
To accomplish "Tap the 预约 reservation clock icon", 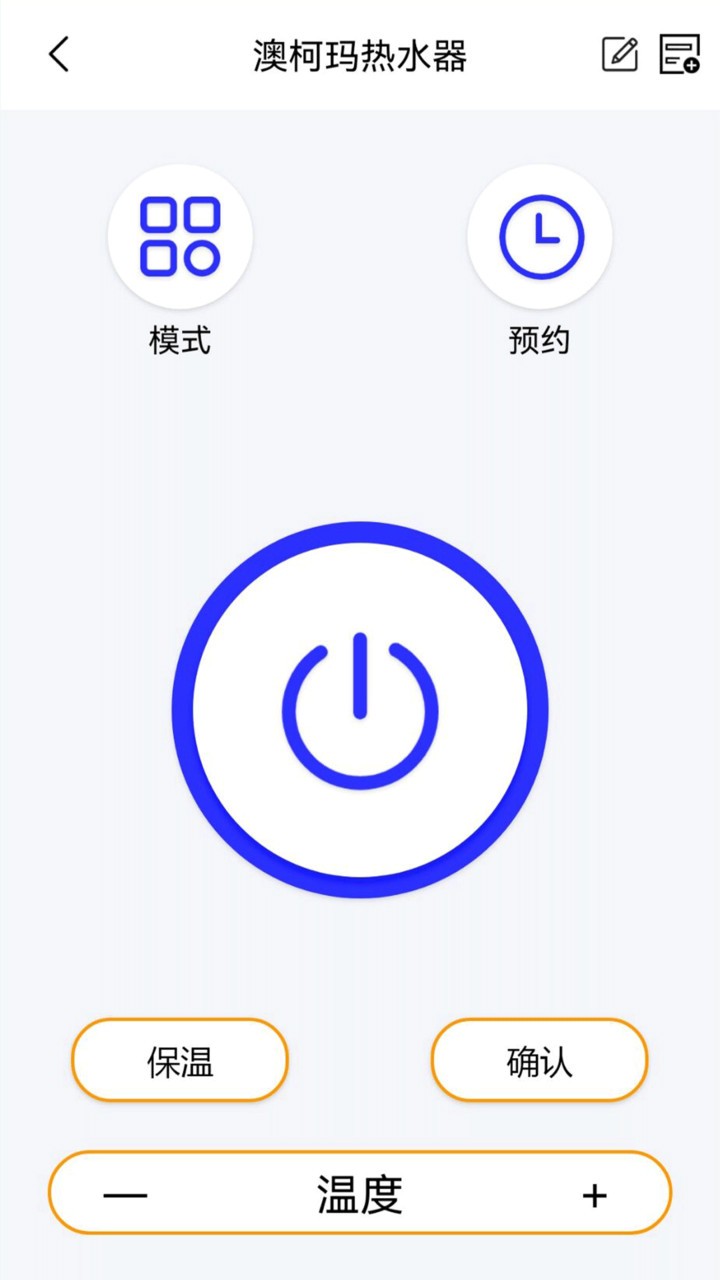I will click(539, 235).
